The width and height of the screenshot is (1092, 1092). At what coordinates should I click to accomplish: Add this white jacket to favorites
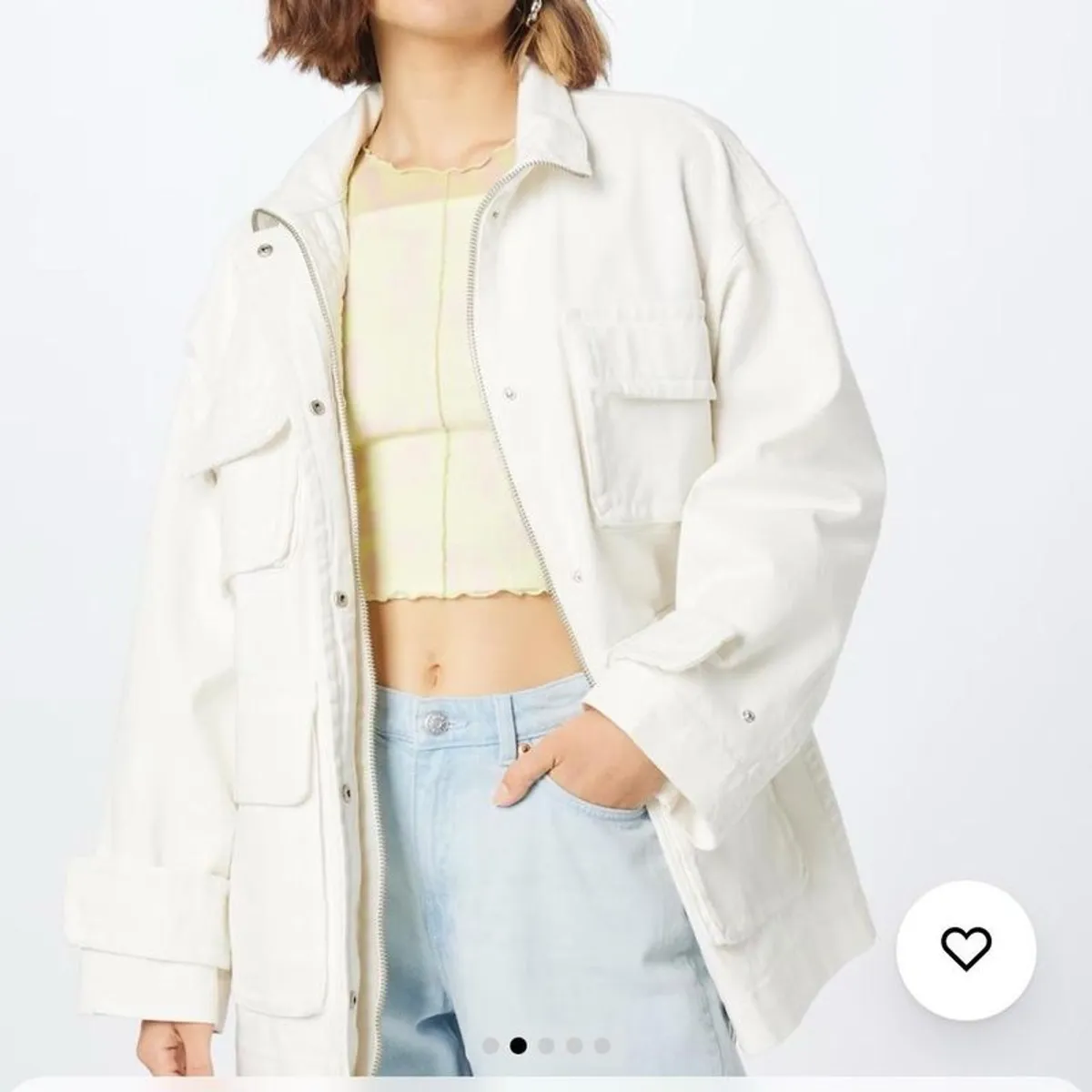[966, 949]
